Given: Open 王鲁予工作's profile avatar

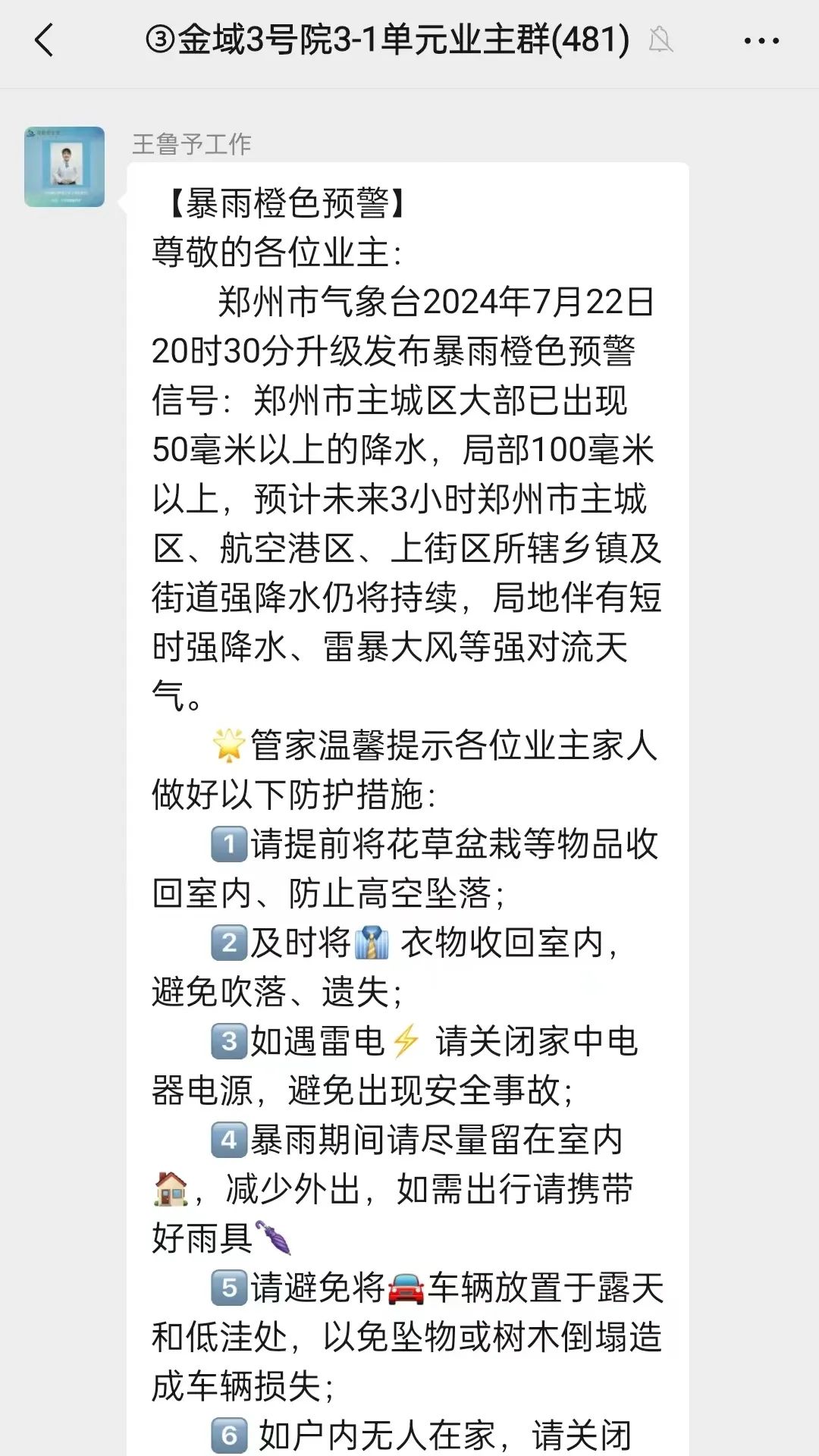Looking at the screenshot, I should 64,167.
